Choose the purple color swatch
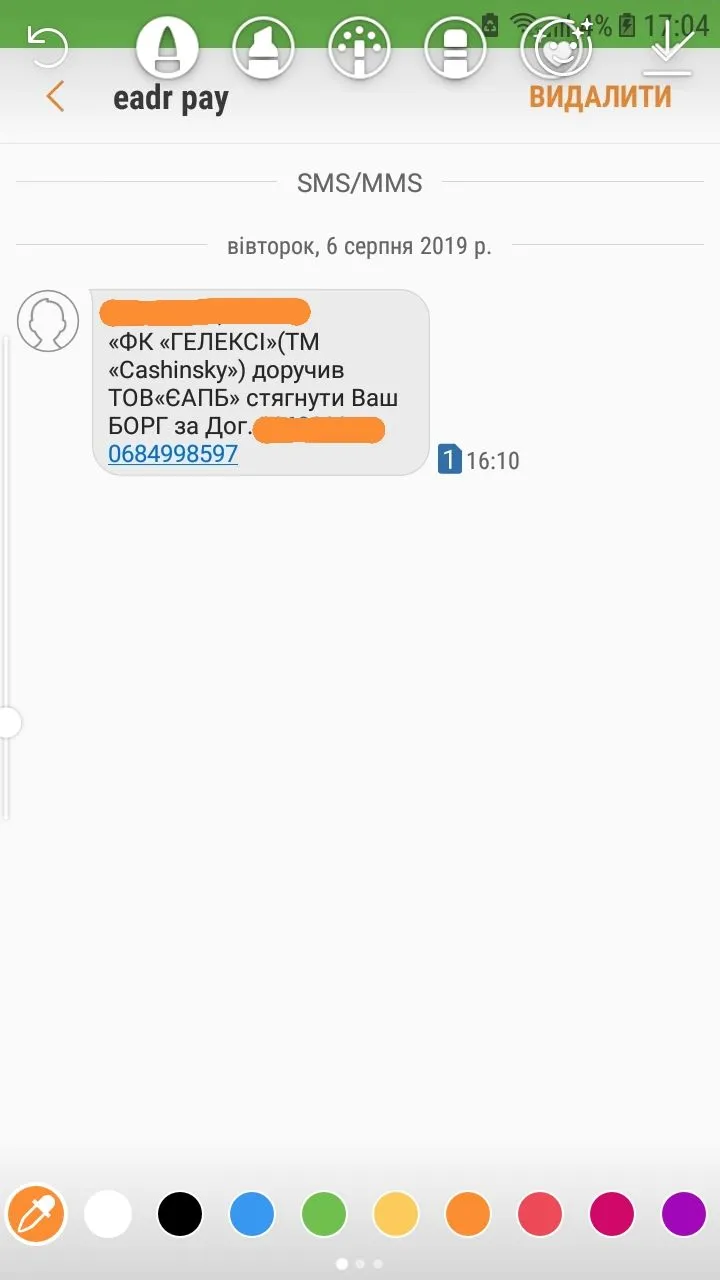The image size is (720, 1280). pyautogui.click(x=684, y=1215)
